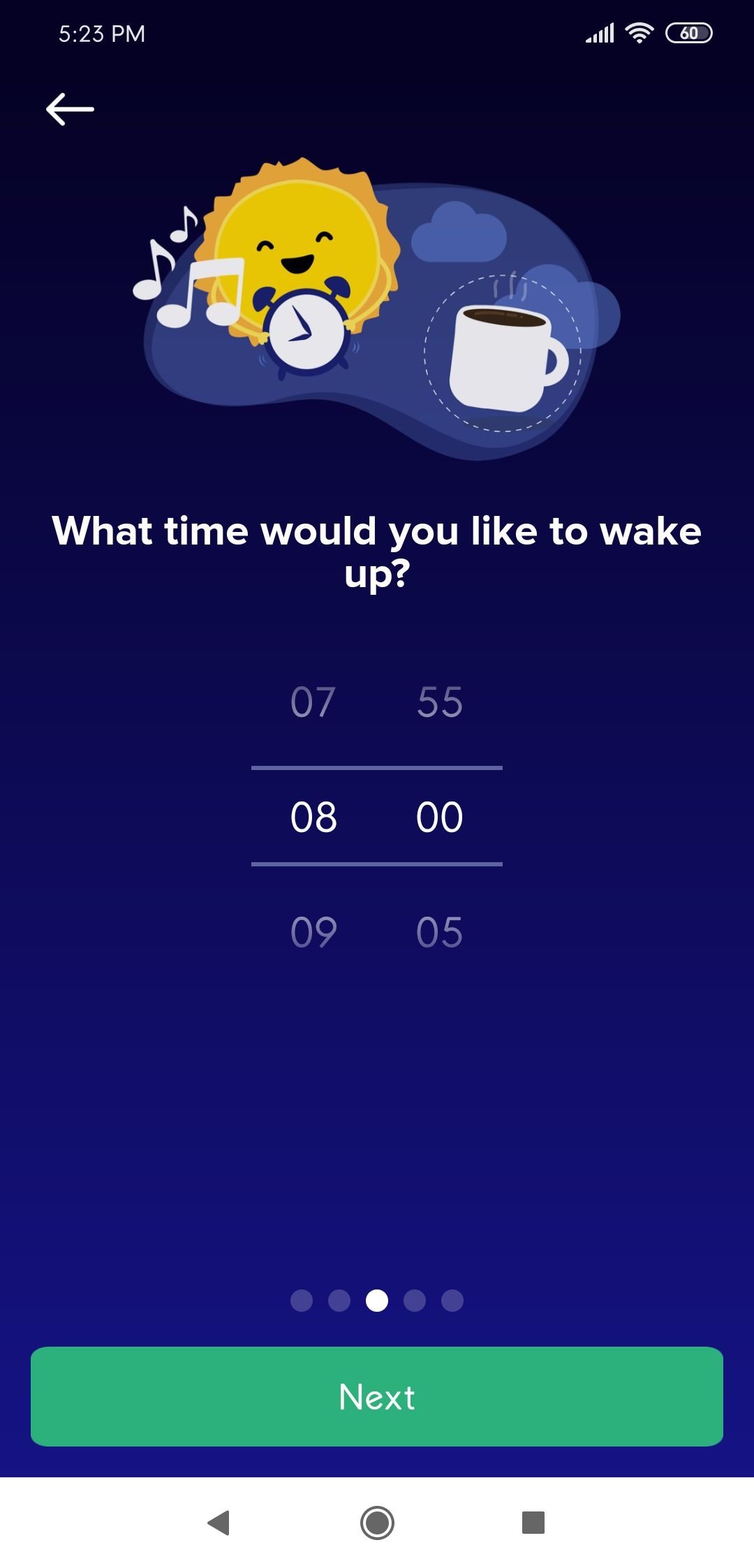
Task: Open recent apps from navigation bar
Action: tap(533, 1523)
